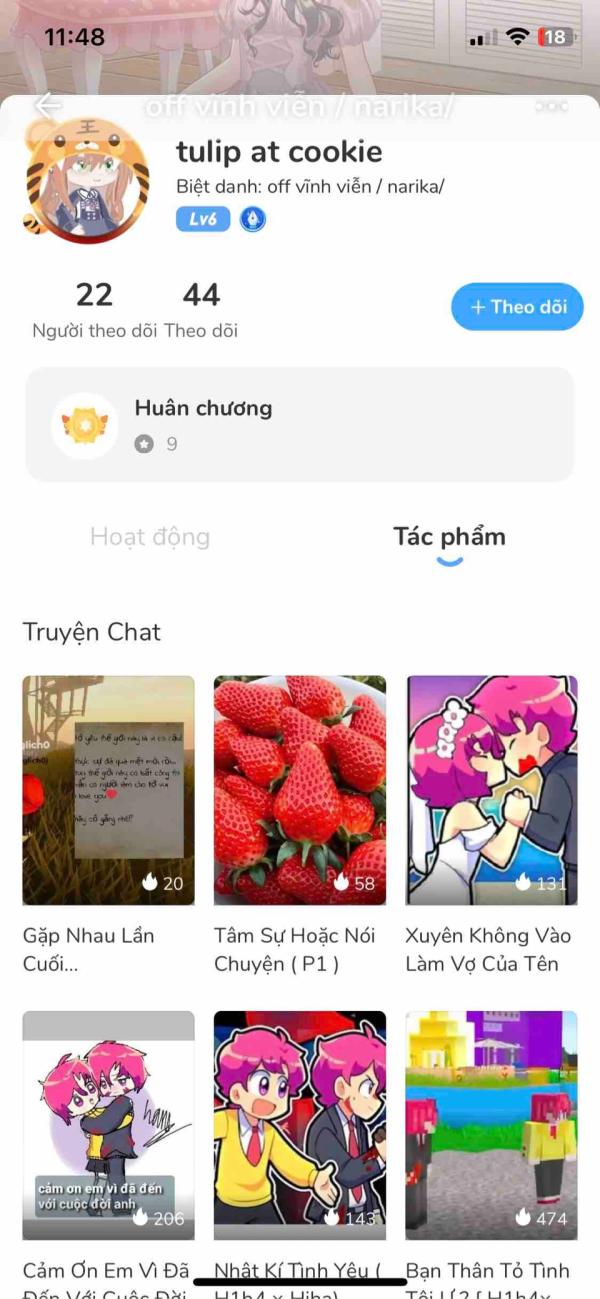
Task: Tap the Lv6 level badge
Action: 203,219
